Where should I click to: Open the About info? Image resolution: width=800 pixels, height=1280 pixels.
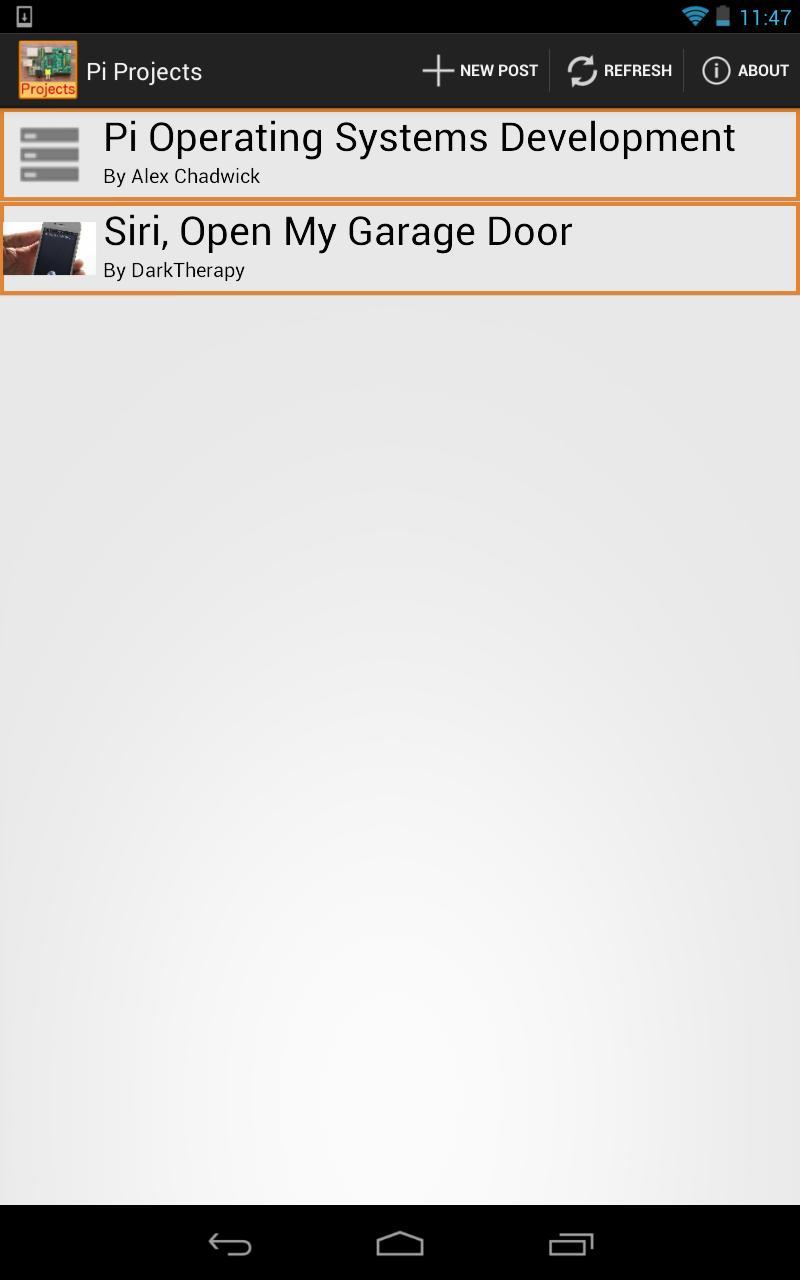(x=745, y=71)
